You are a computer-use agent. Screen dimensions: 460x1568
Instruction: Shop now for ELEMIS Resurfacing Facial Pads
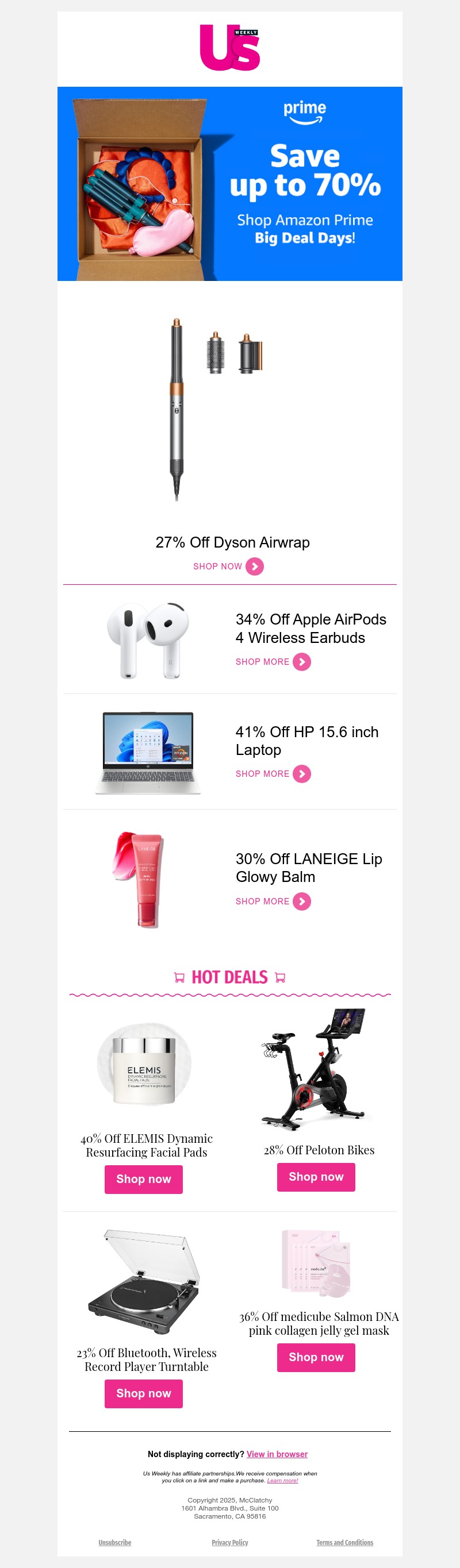click(x=143, y=1179)
